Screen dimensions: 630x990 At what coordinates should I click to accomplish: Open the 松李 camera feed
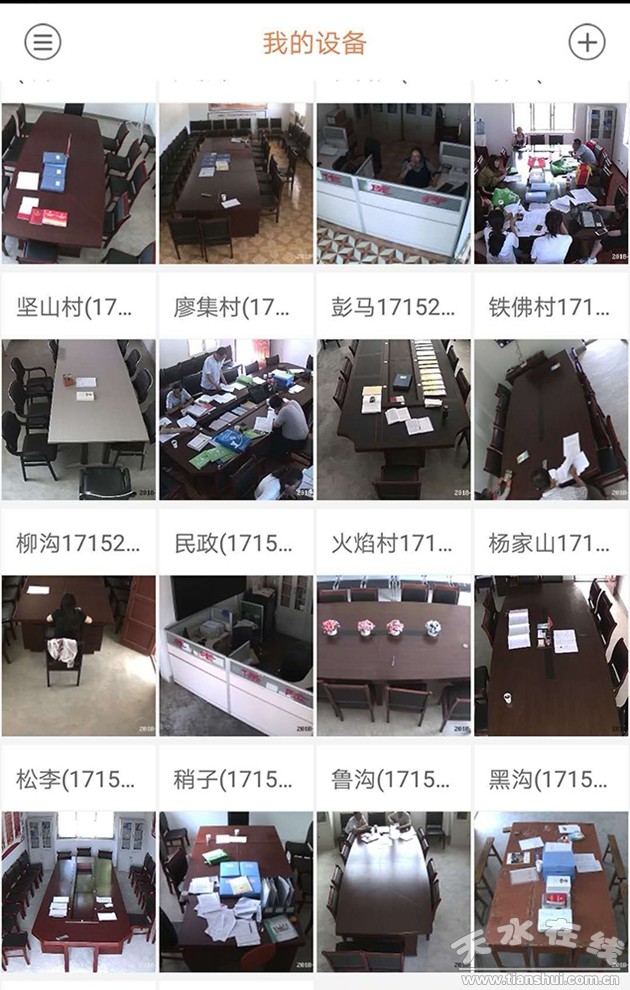click(79, 892)
